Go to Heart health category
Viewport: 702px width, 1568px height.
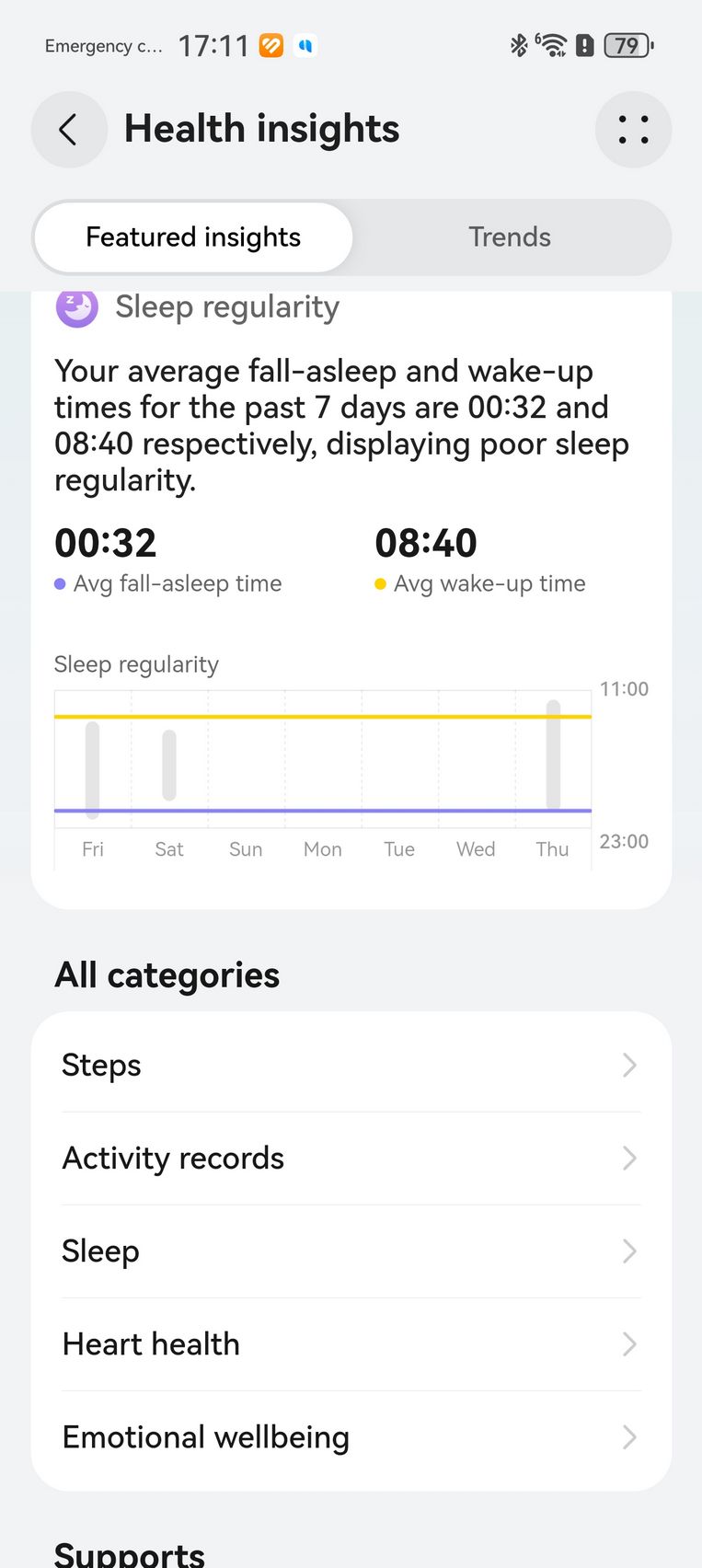(x=351, y=1344)
